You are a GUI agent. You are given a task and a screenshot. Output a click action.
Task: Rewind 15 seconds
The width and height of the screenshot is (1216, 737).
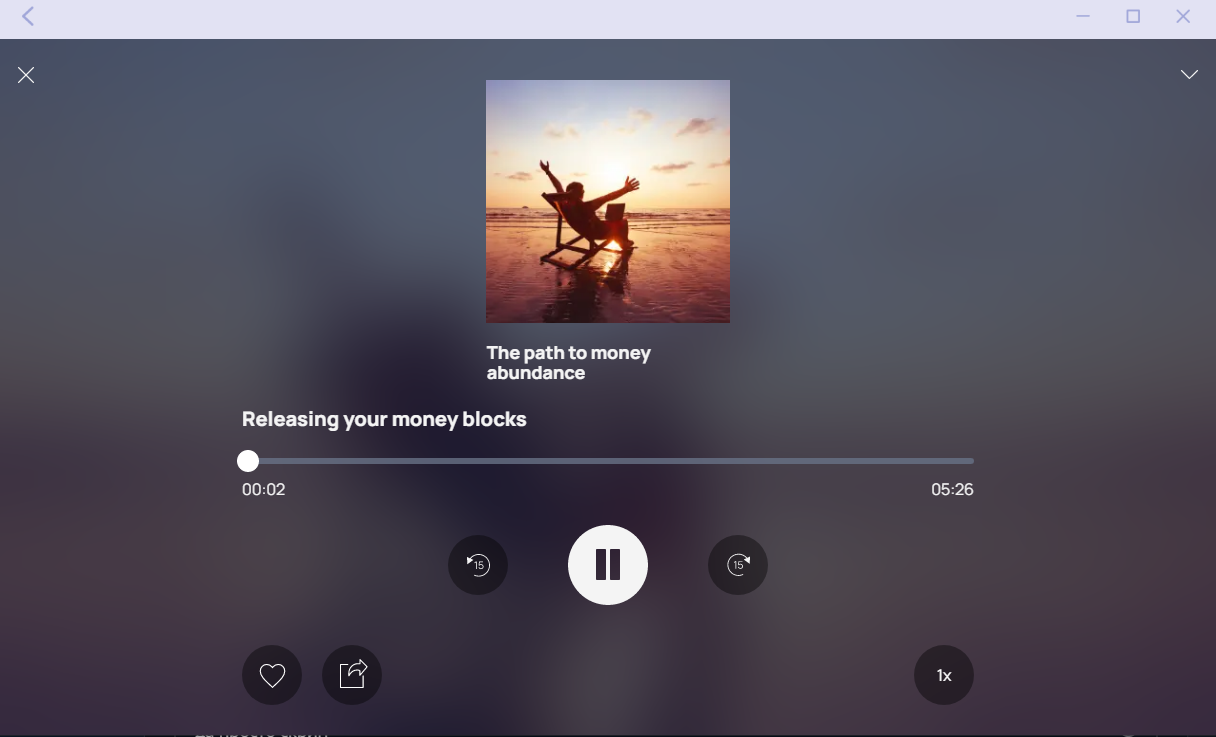478,565
